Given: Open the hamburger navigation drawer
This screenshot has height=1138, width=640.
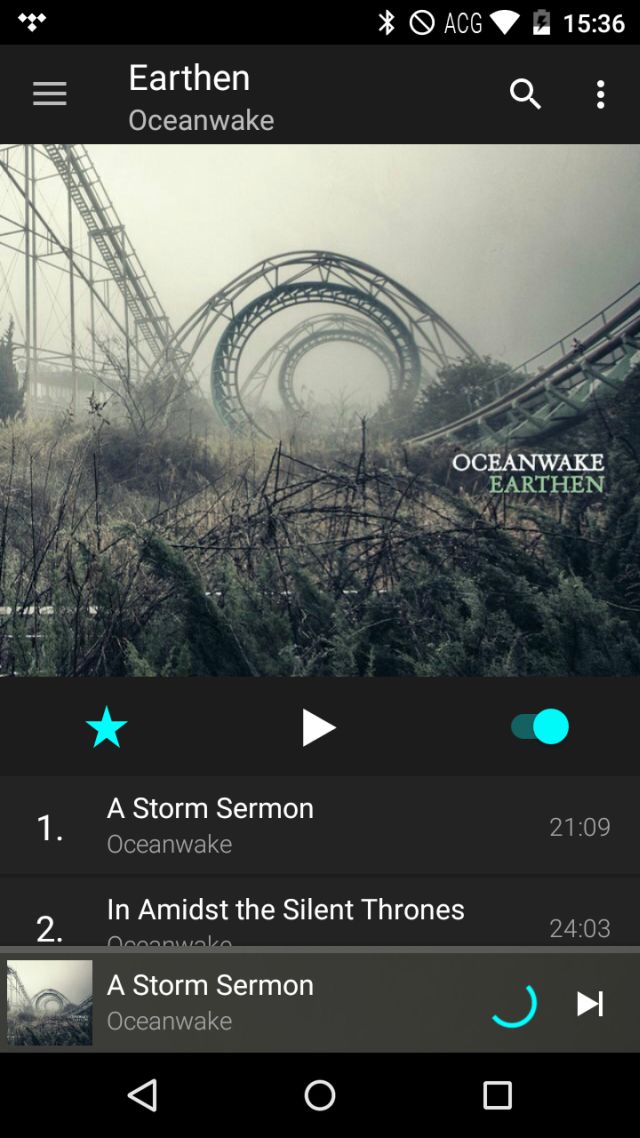Looking at the screenshot, I should (x=49, y=94).
